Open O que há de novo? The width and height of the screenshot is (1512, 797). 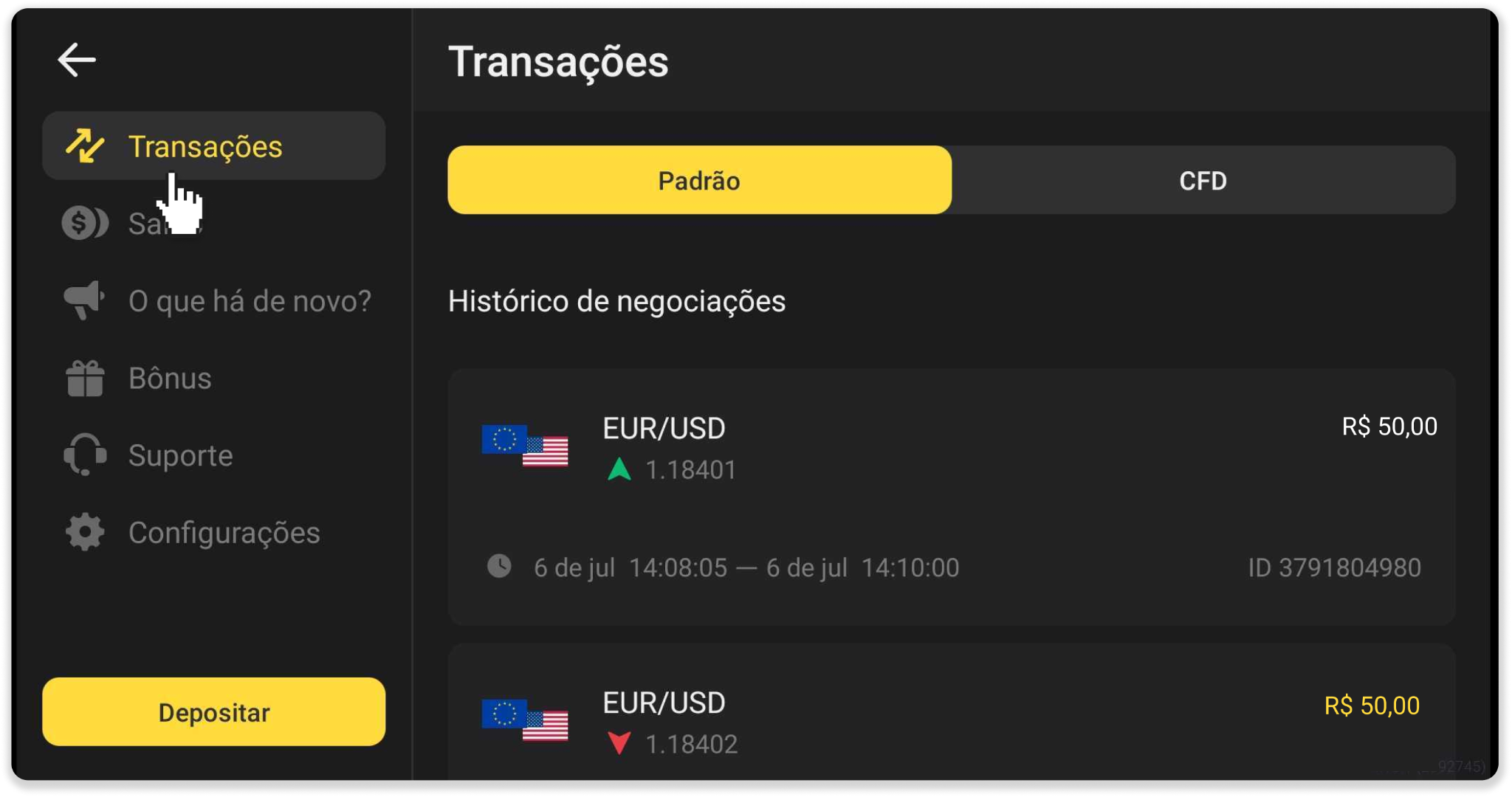[217, 301]
